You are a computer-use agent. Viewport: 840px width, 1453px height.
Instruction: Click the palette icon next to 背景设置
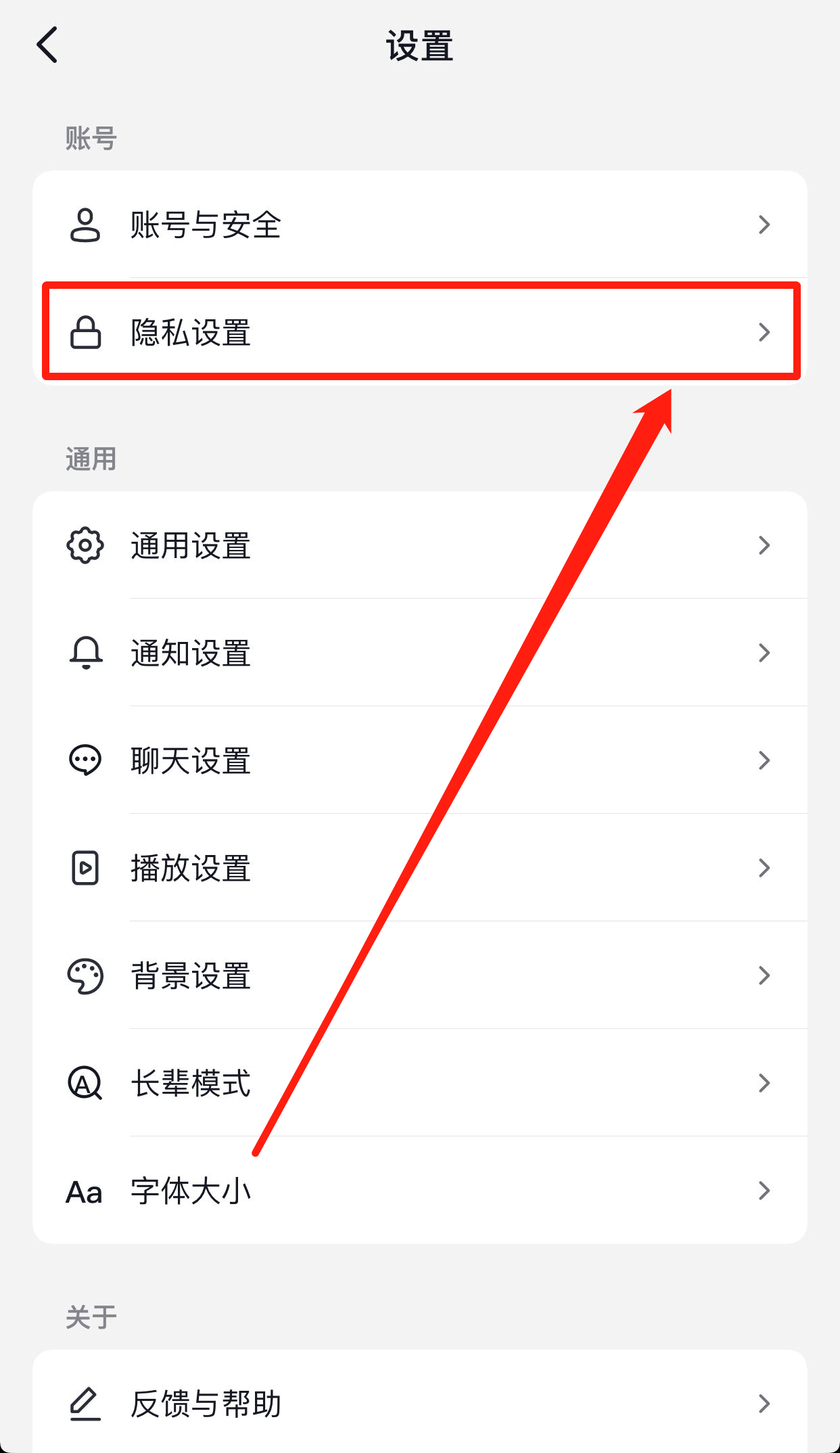pyautogui.click(x=84, y=975)
